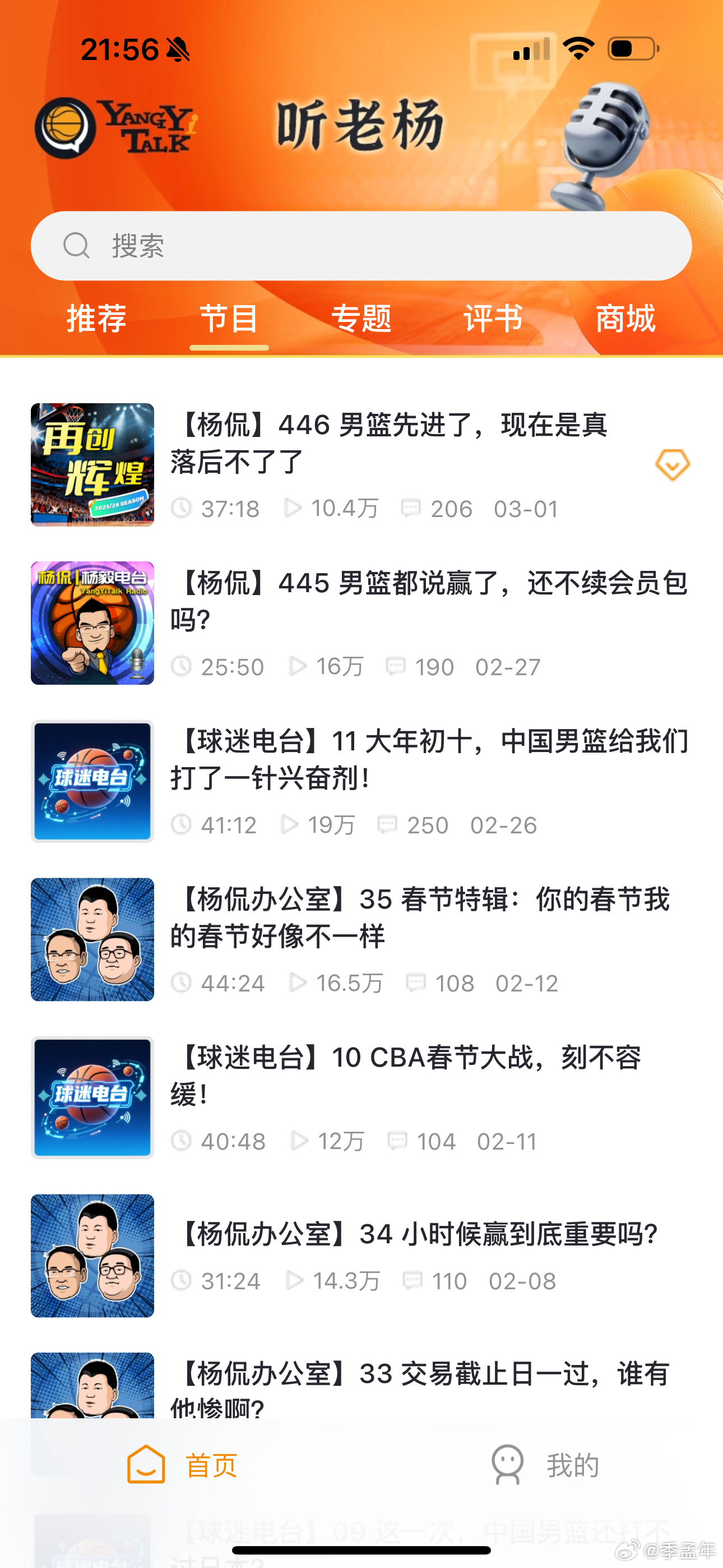Open the 搜索 search box
This screenshot has width=723, height=1568.
360,246
